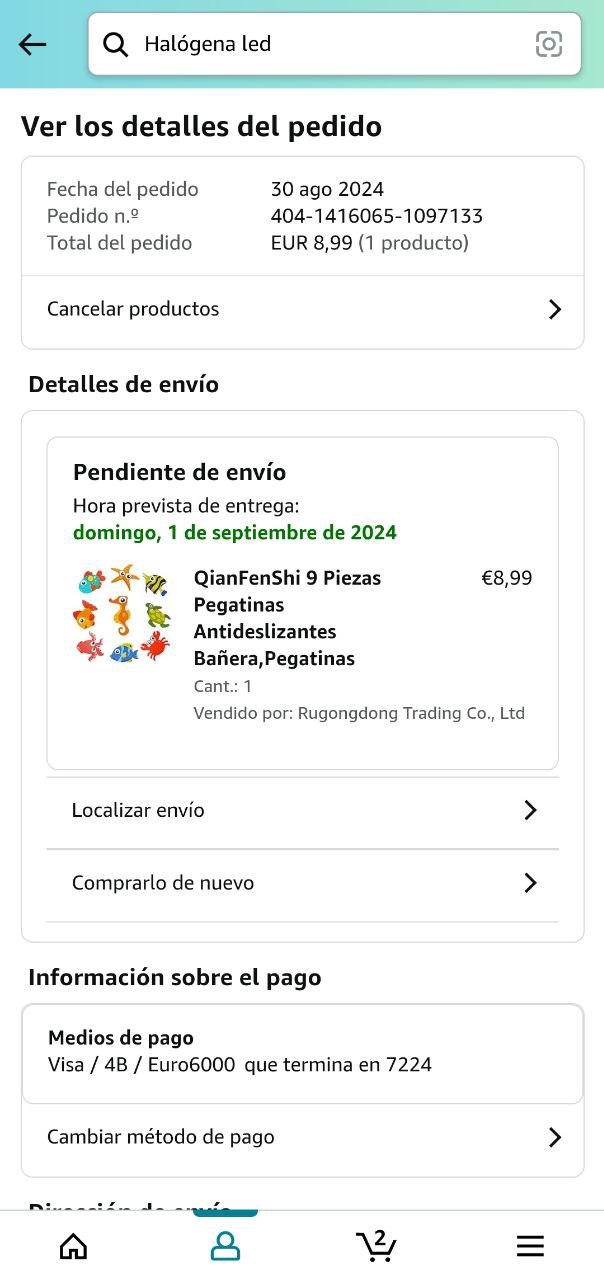Open the hamburger menu tab
Screen dimensions: 604x1280
click(530, 1246)
